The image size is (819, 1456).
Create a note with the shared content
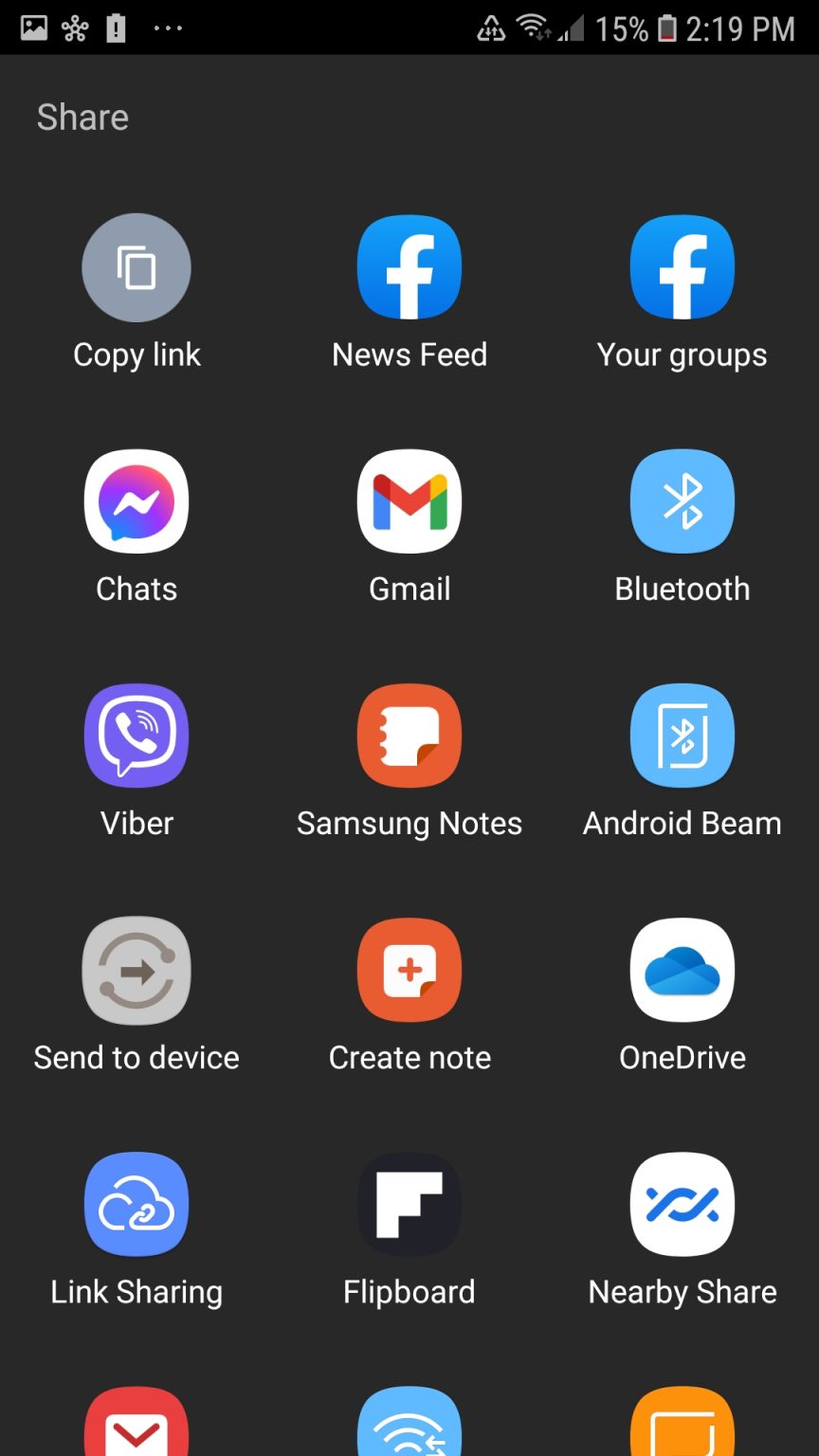tap(409, 970)
